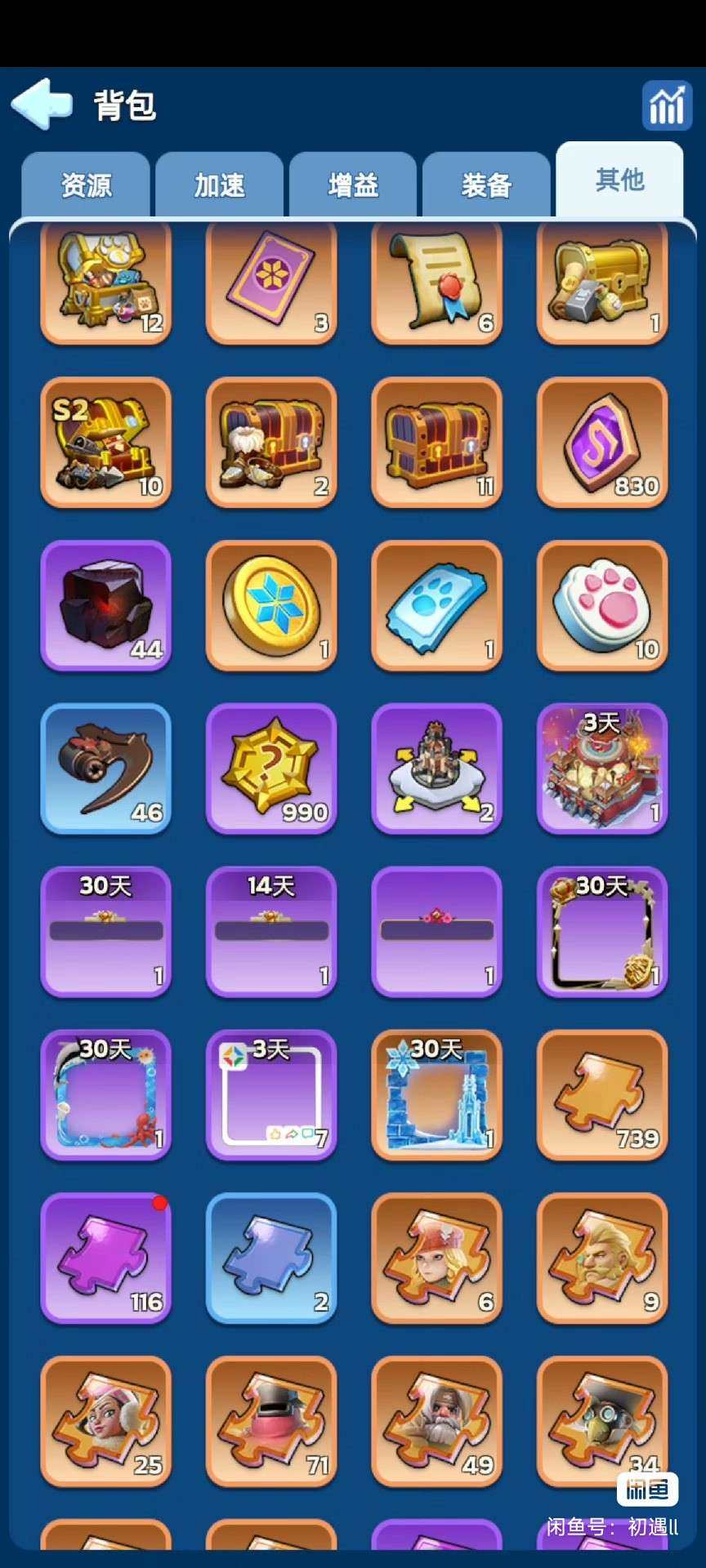Image resolution: width=706 pixels, height=1568 pixels.
Task: Open the question mark badge with 990
Action: (271, 768)
